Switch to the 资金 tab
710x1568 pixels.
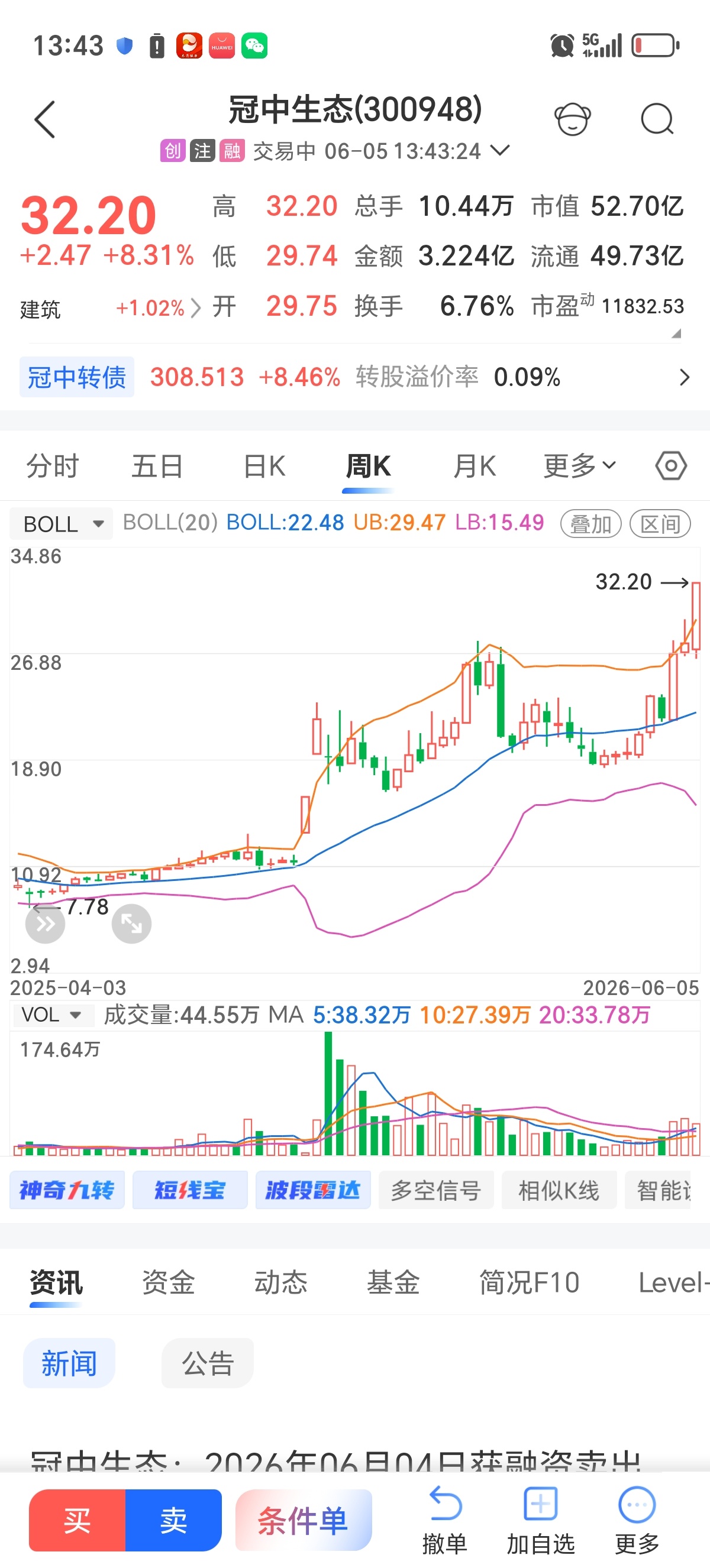pyautogui.click(x=168, y=1282)
